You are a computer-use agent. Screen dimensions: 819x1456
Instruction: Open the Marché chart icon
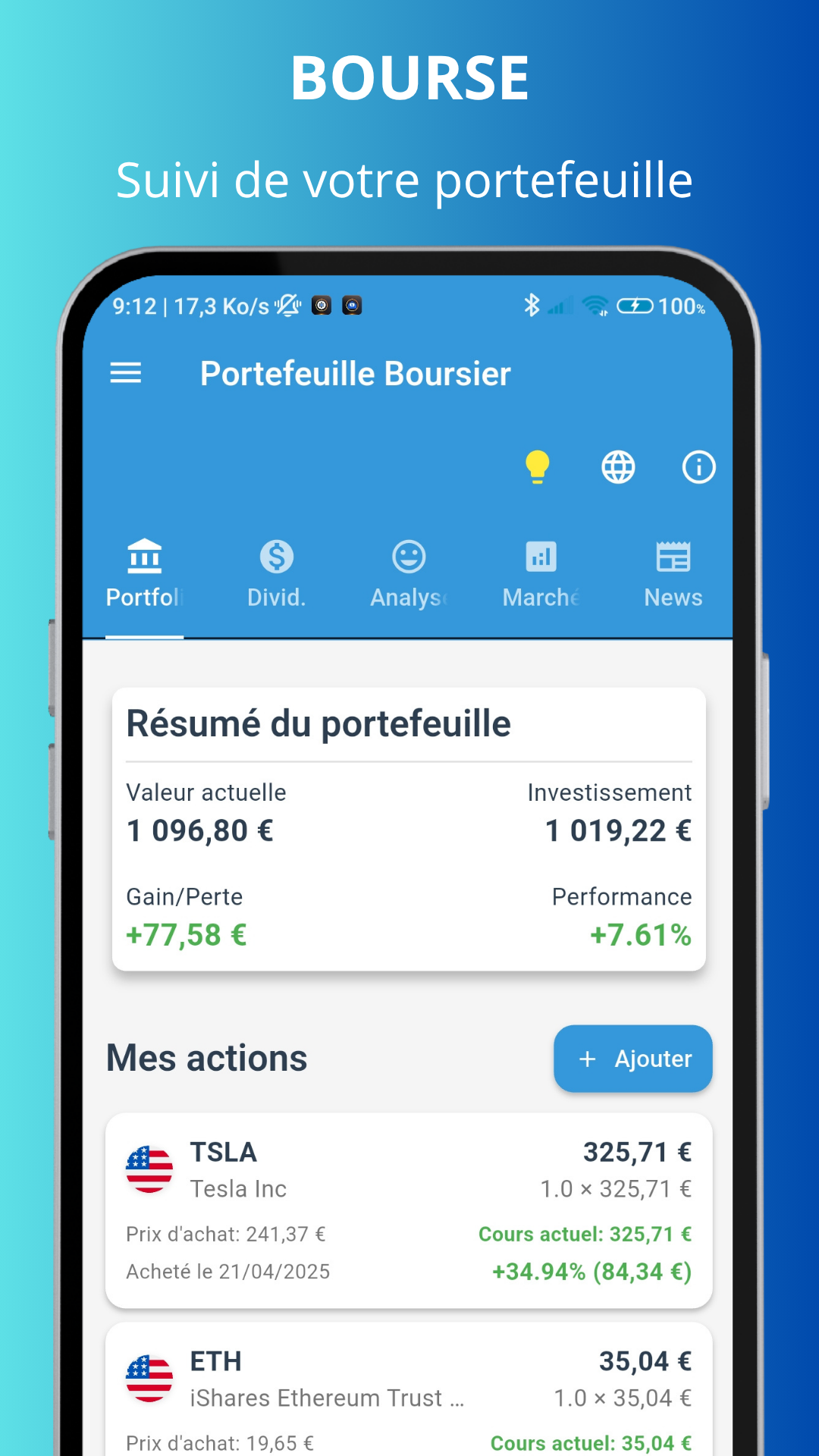[539, 556]
